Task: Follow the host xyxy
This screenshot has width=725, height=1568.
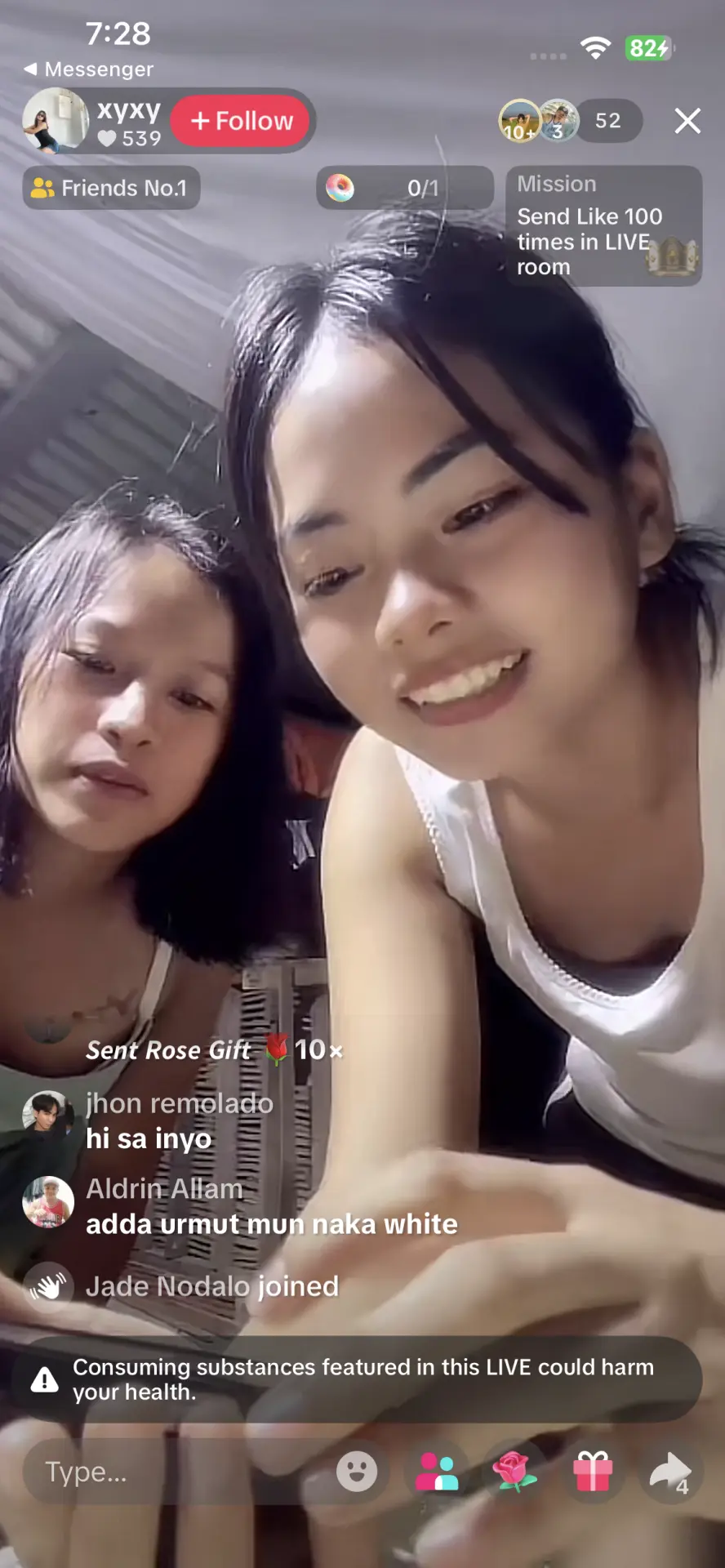Action: tap(242, 121)
